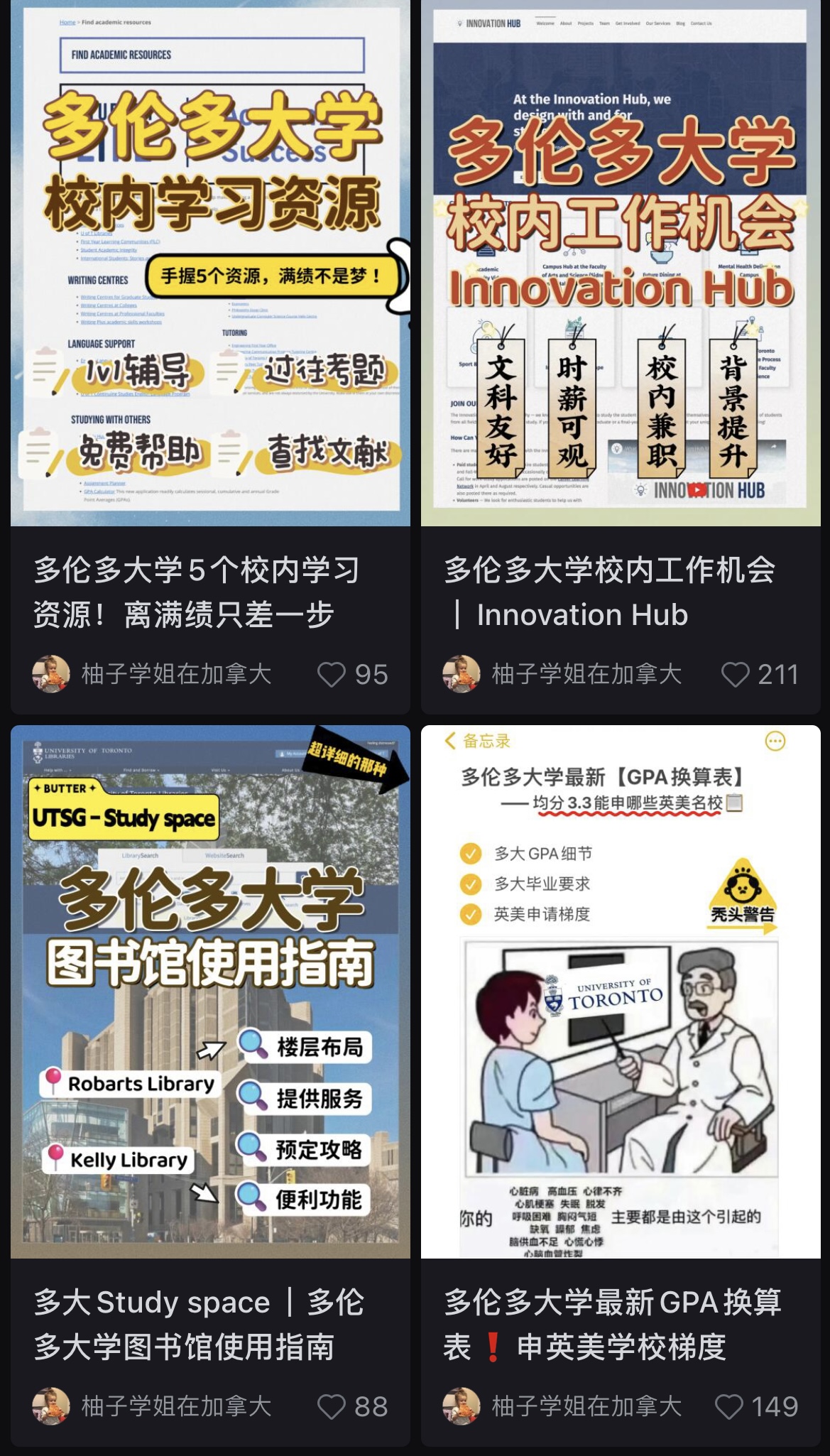The width and height of the screenshot is (830, 1456).
Task: Like the 5个校内学习资源 post
Action: (x=332, y=675)
